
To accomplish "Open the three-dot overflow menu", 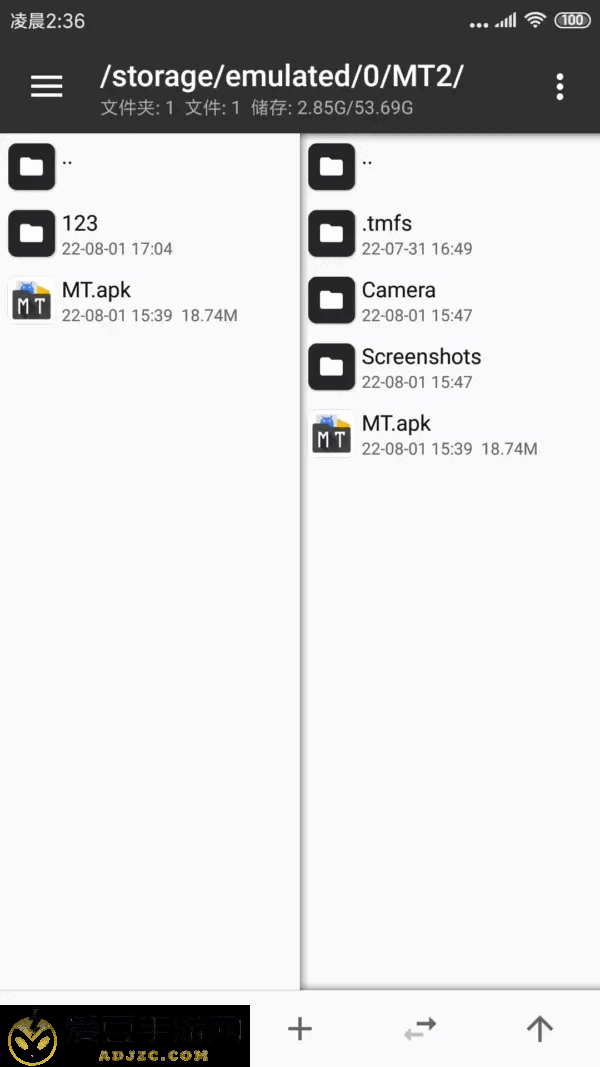I will click(x=559, y=87).
